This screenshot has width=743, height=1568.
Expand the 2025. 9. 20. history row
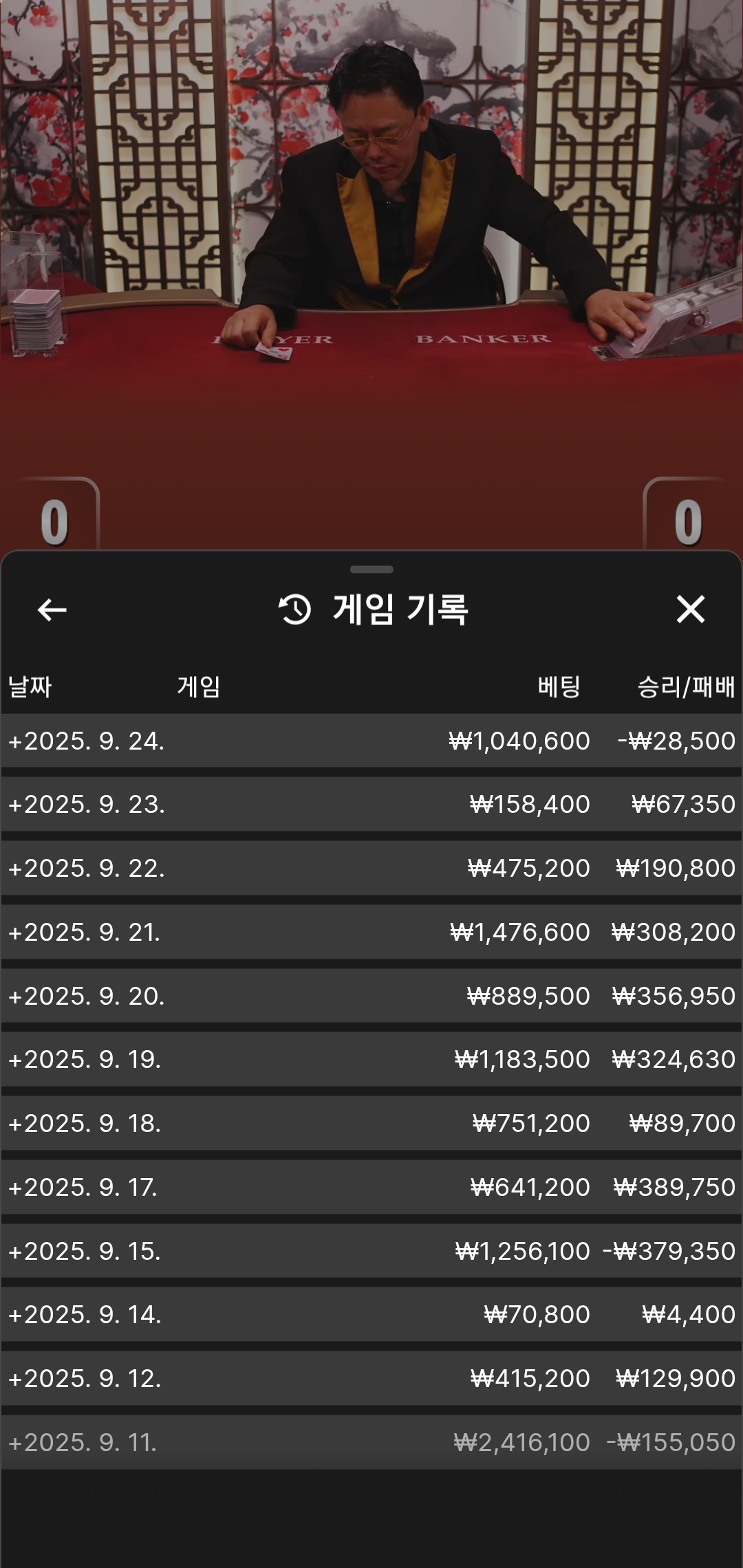coord(371,996)
